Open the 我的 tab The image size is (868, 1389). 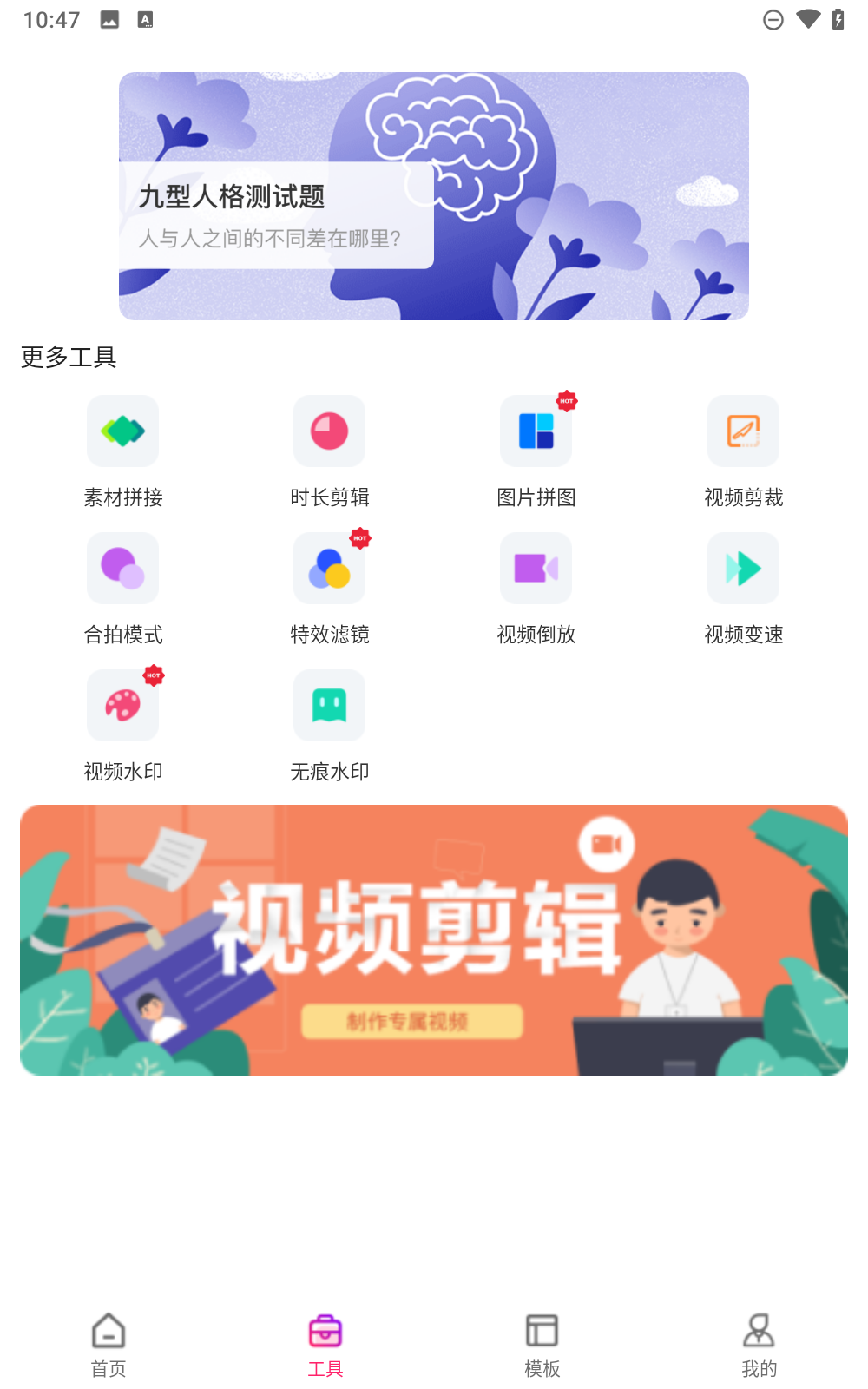tap(759, 1346)
